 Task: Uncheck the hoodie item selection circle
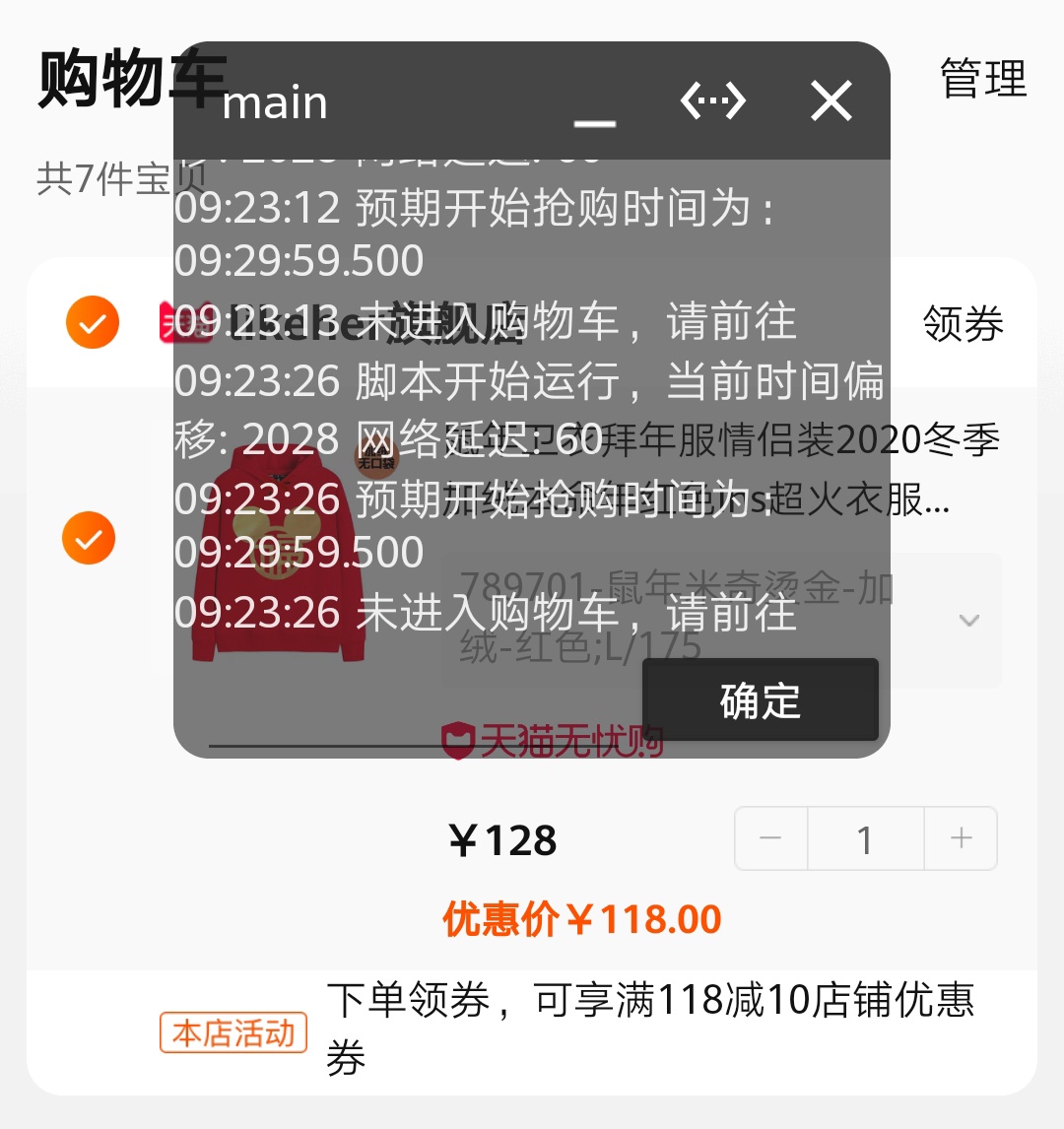coord(91,538)
